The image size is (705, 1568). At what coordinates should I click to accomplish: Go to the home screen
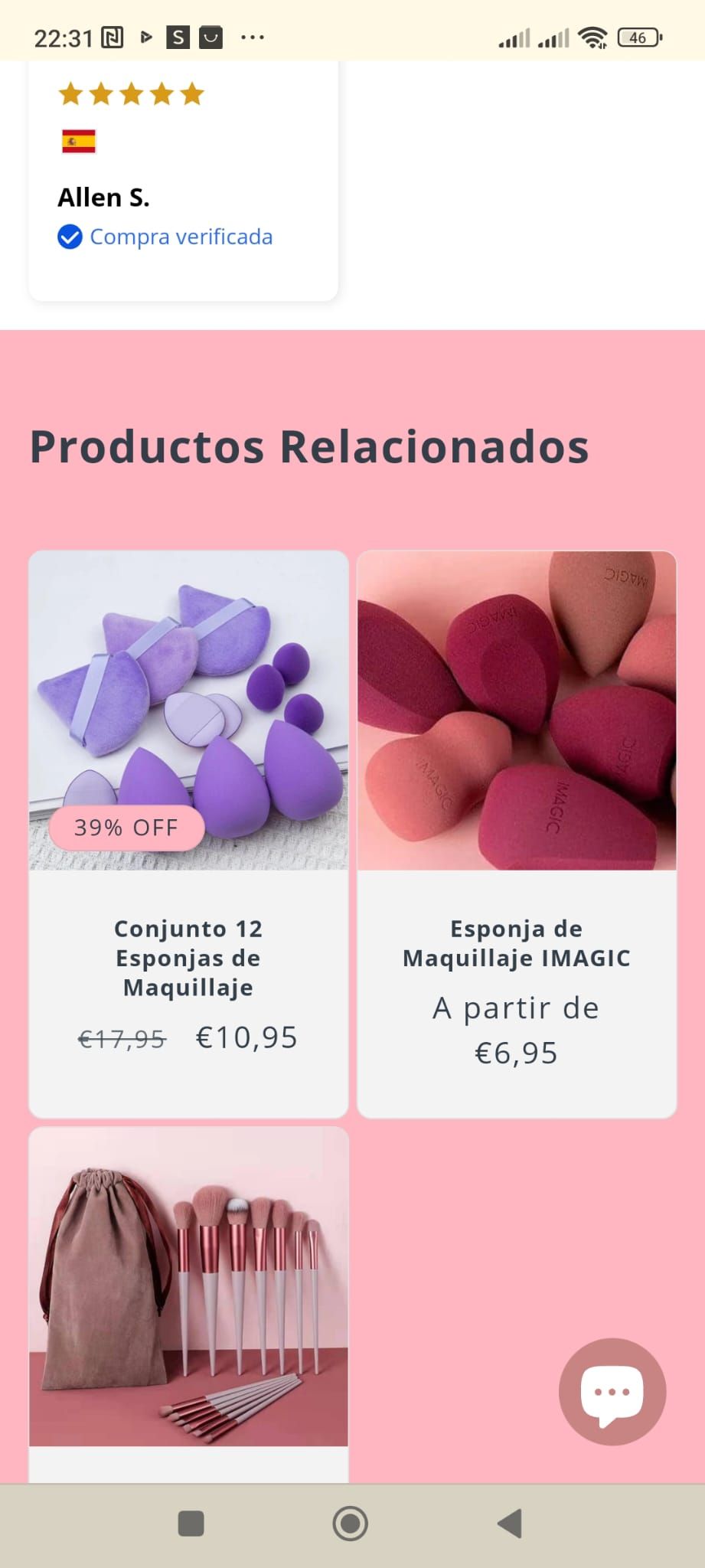click(351, 1524)
